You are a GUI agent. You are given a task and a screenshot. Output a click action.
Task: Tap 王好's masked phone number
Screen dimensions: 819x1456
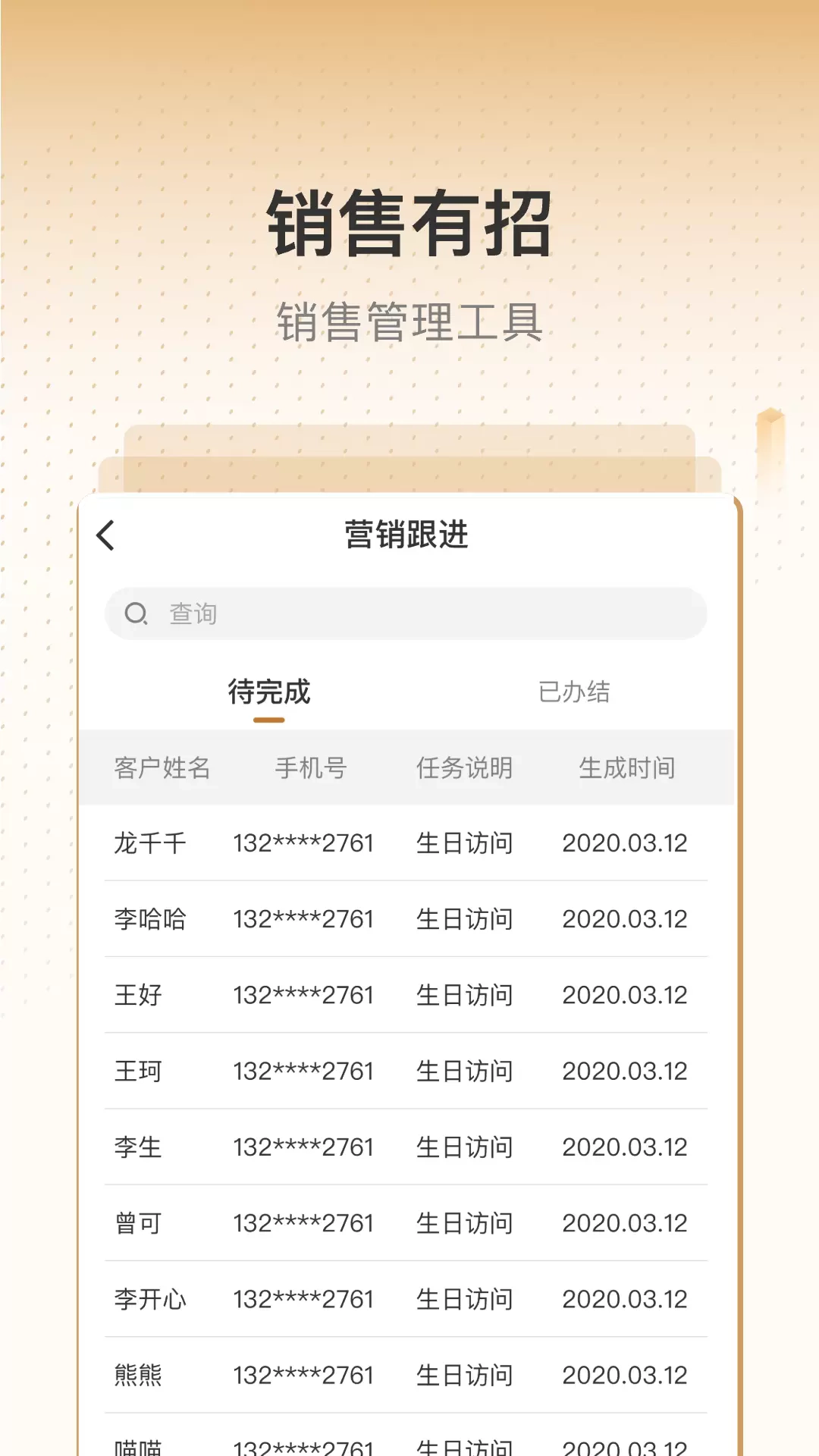(304, 995)
